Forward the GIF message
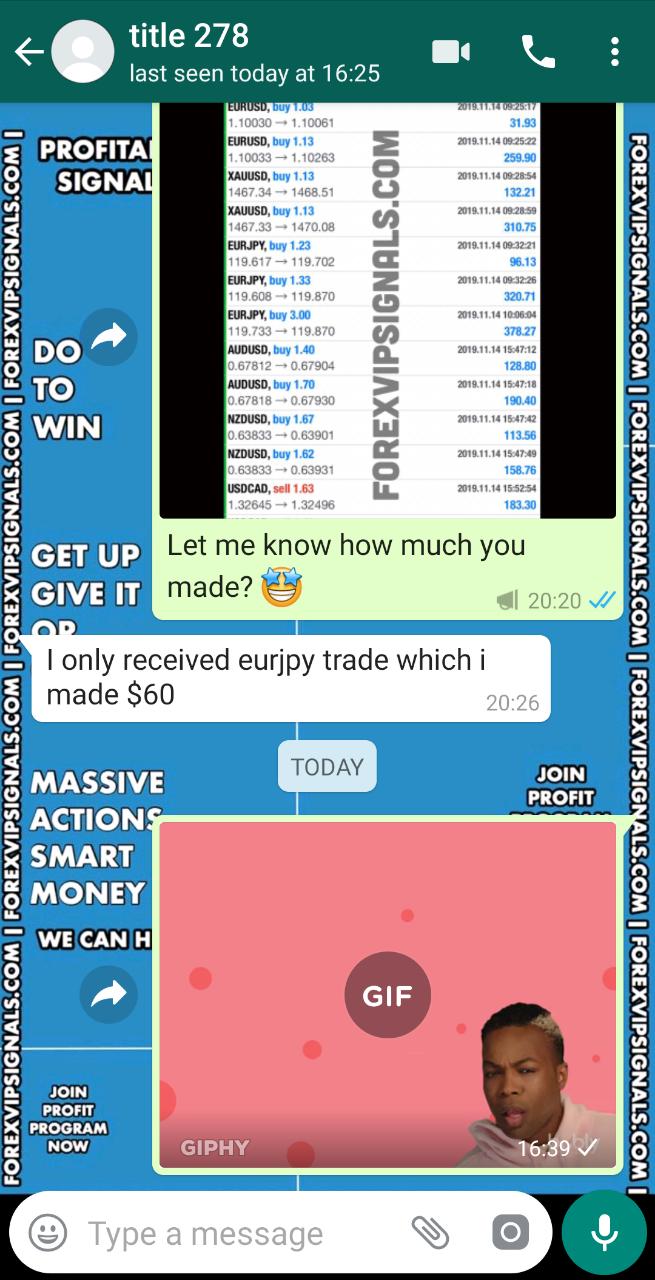Image resolution: width=655 pixels, height=1280 pixels. pyautogui.click(x=108, y=993)
